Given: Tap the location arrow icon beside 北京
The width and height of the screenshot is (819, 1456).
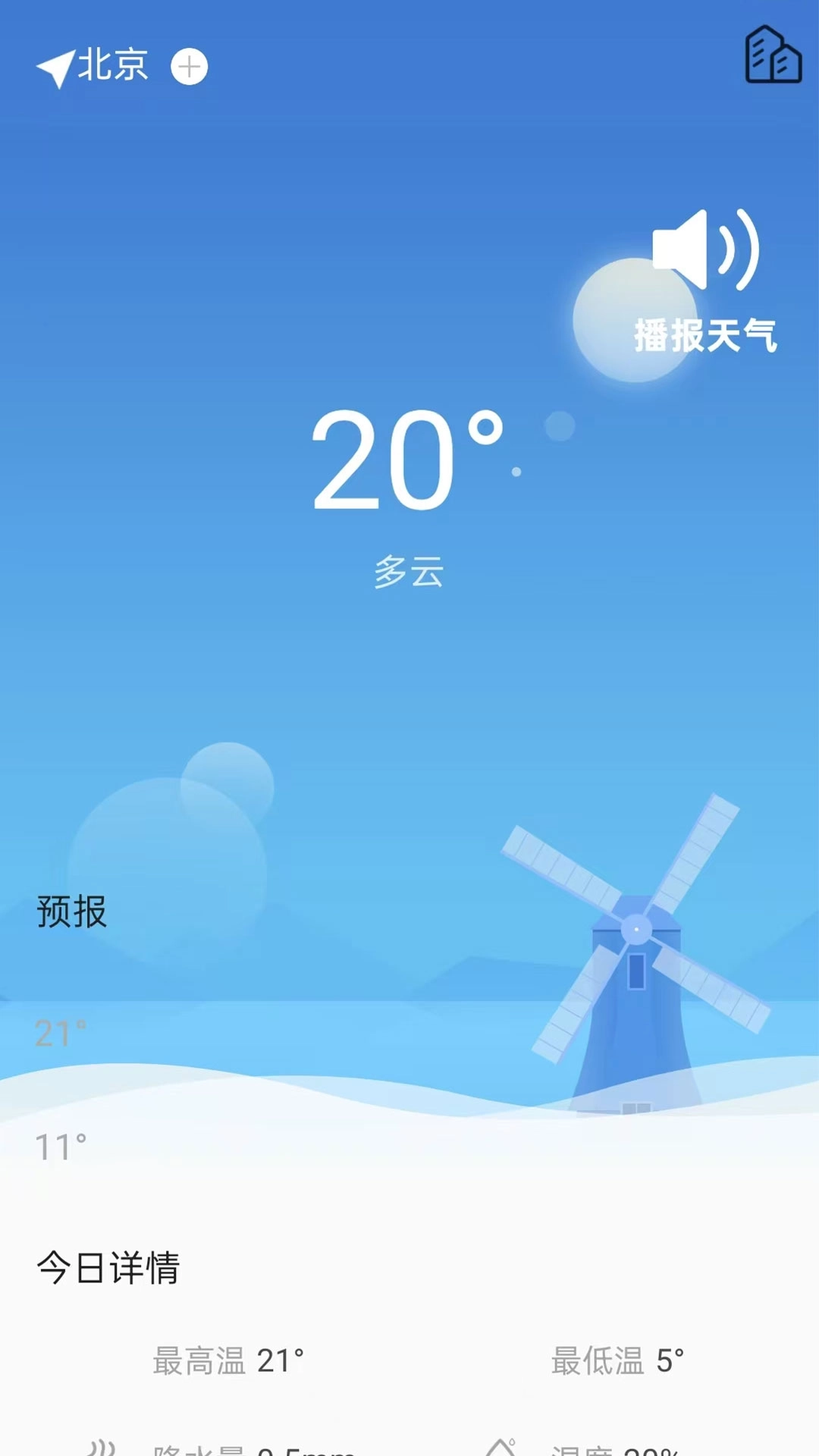Looking at the screenshot, I should (57, 67).
